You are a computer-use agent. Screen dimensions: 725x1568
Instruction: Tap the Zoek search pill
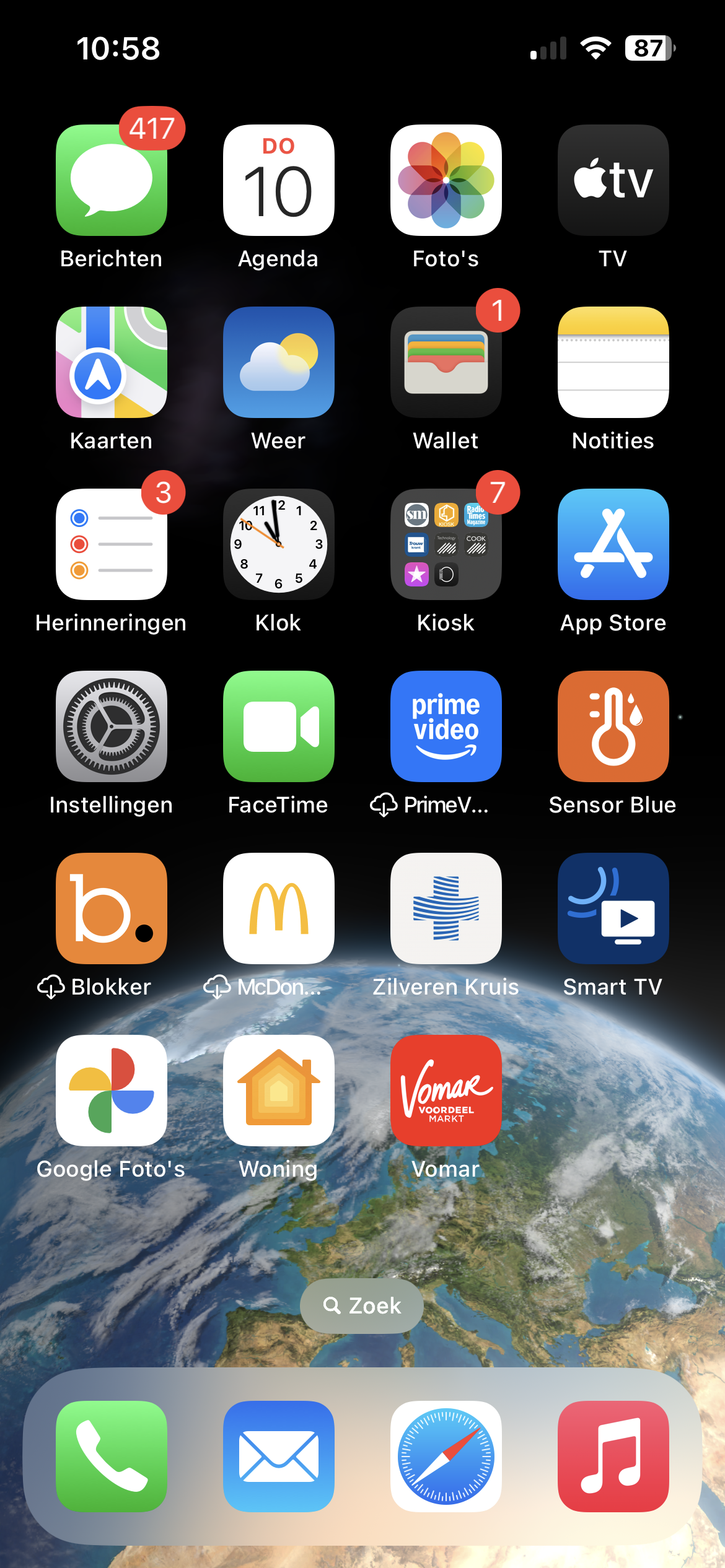[x=362, y=1306]
